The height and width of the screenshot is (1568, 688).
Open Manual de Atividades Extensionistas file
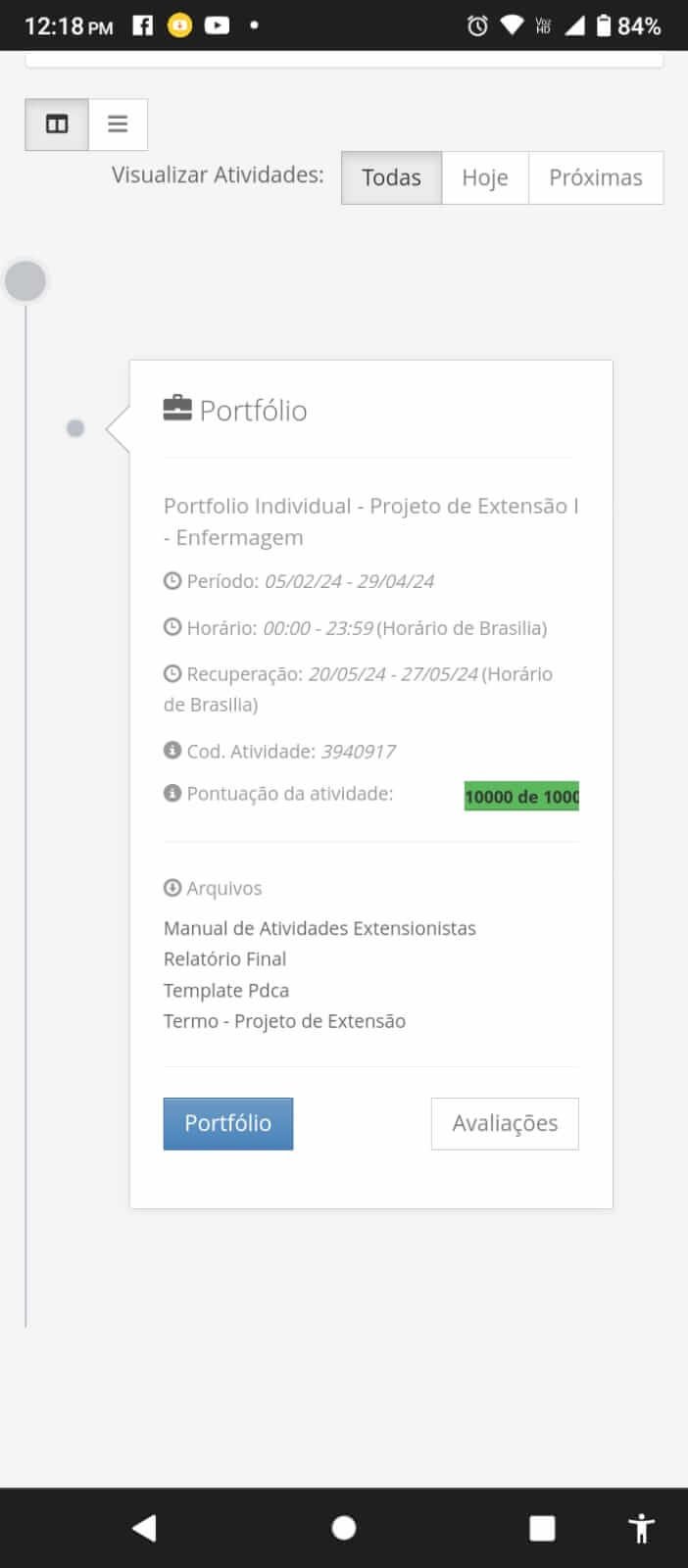click(319, 928)
